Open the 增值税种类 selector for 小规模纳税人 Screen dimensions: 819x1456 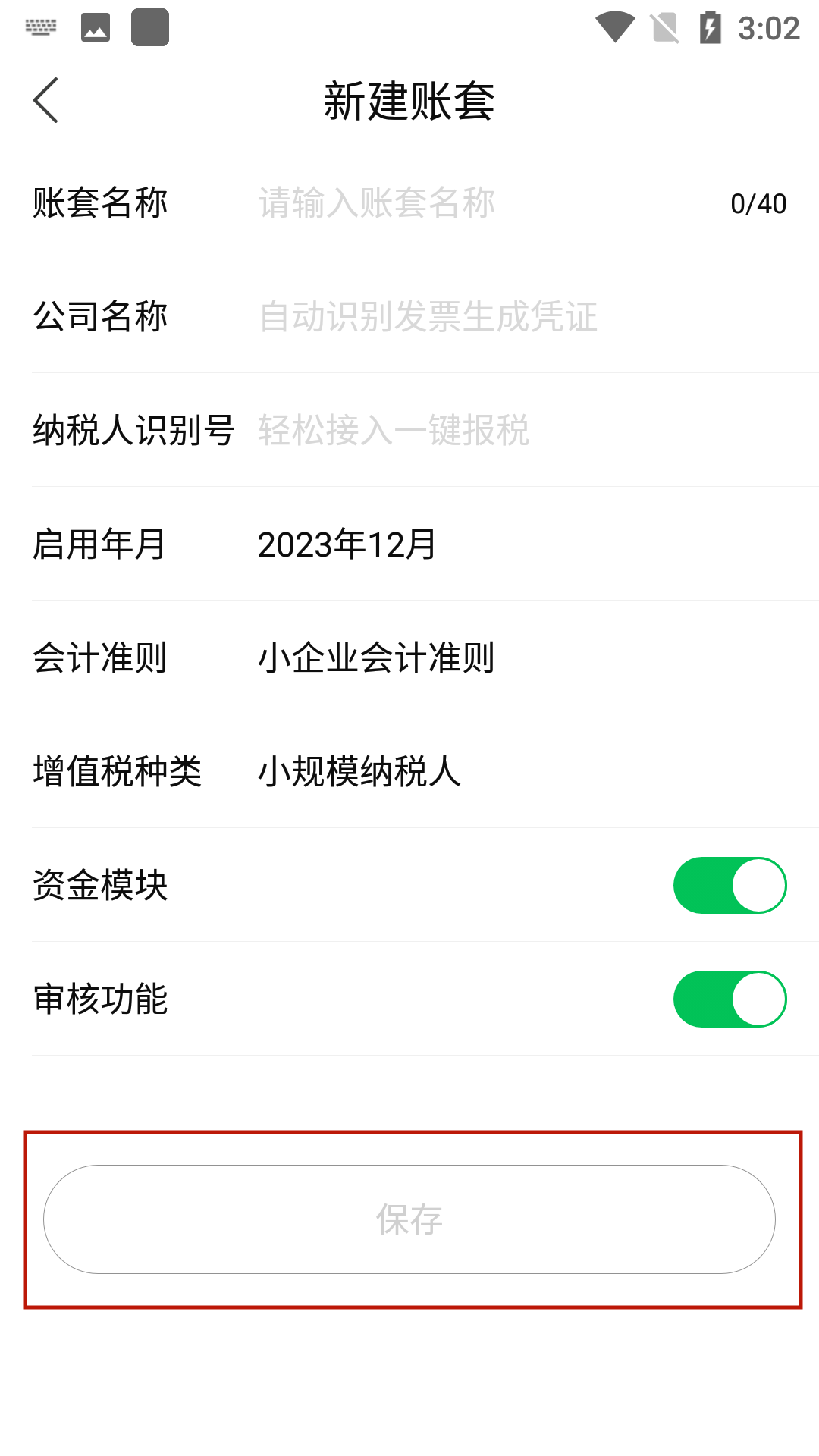(x=359, y=772)
